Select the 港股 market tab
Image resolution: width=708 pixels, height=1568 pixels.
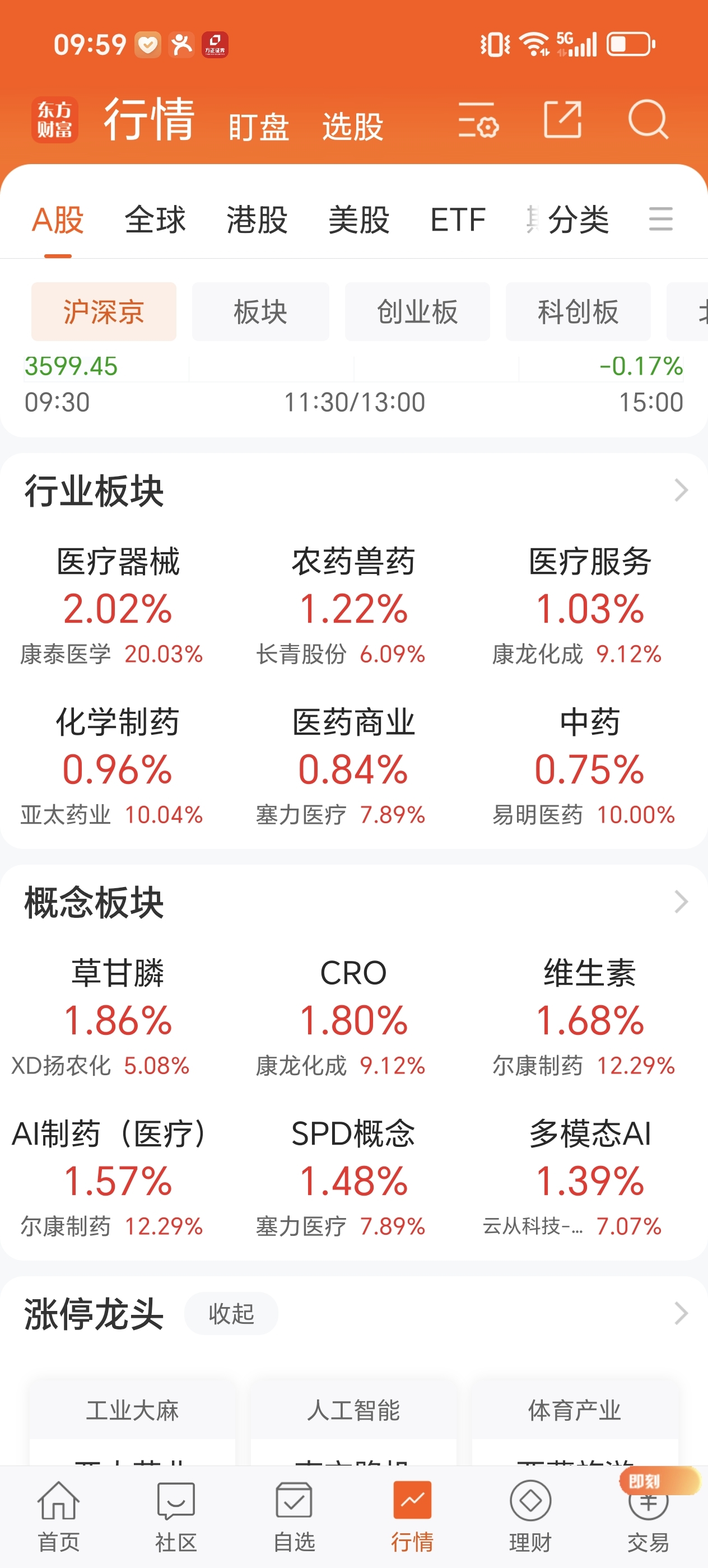pyautogui.click(x=257, y=219)
